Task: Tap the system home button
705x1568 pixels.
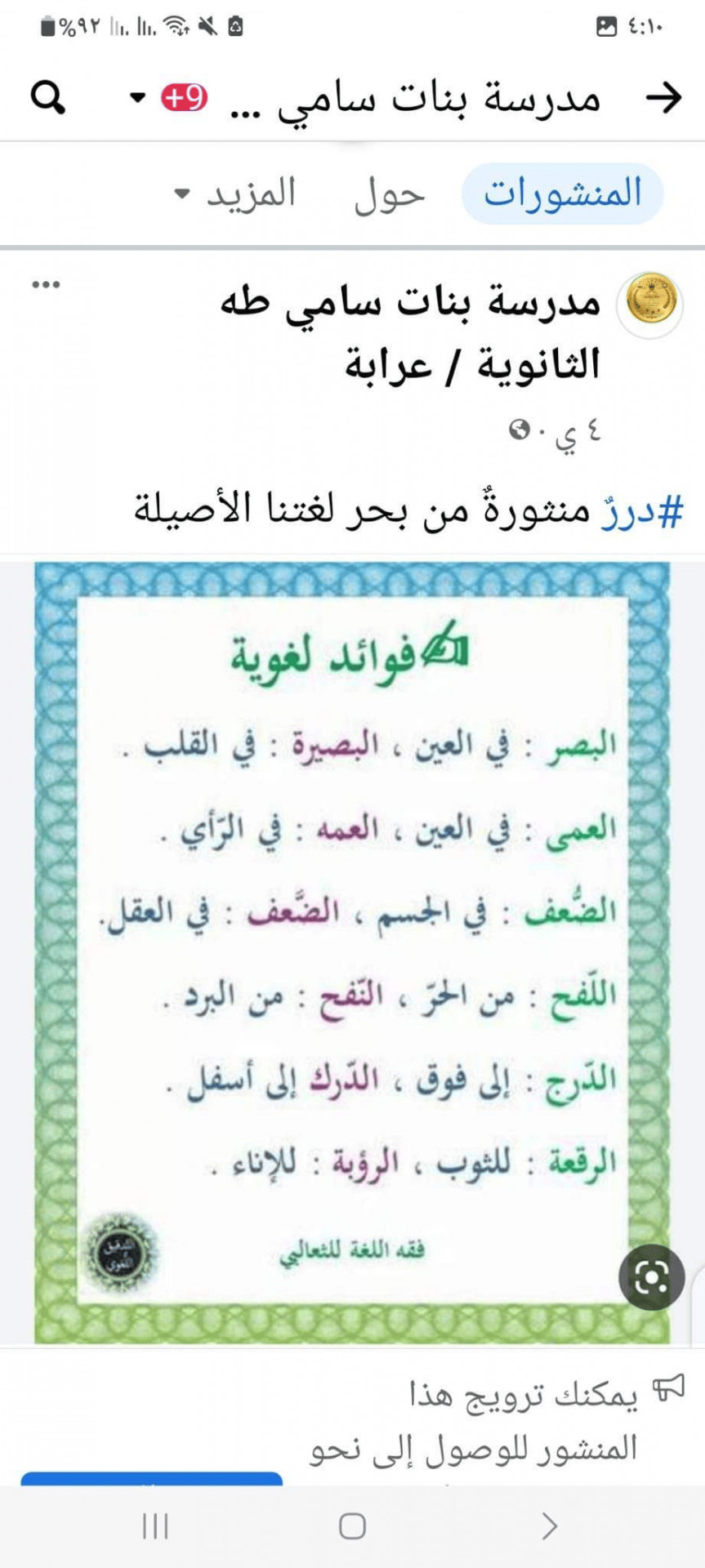Action: pyautogui.click(x=352, y=1526)
